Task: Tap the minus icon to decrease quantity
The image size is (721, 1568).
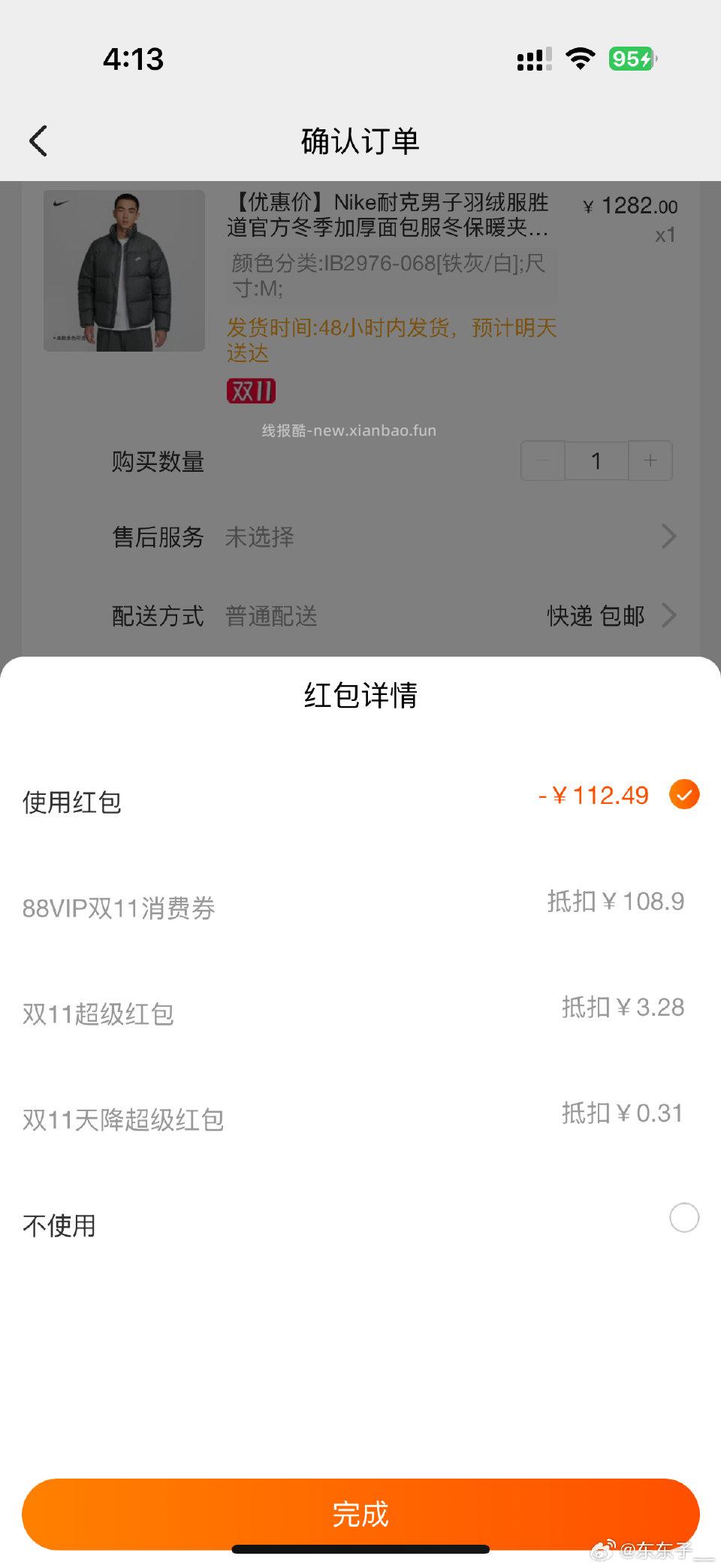Action: 542,461
